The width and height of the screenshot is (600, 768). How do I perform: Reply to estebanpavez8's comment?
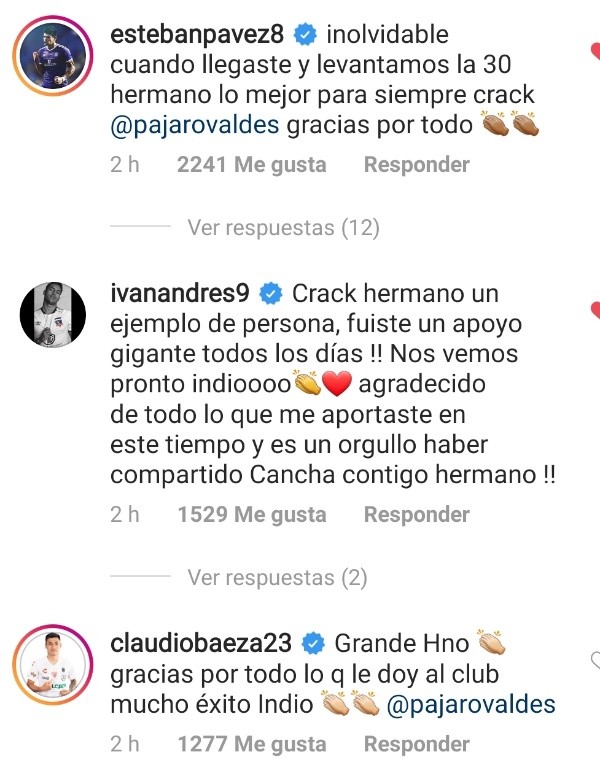coord(416,165)
